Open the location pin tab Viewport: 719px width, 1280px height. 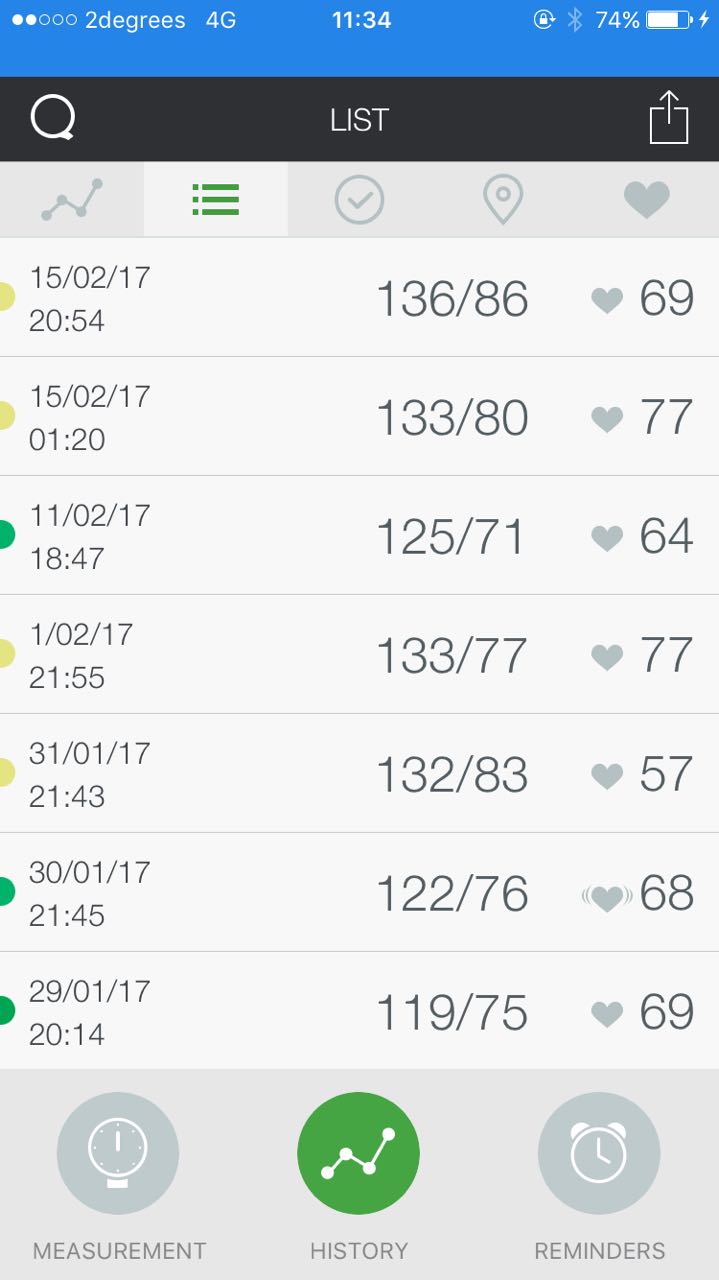click(503, 200)
